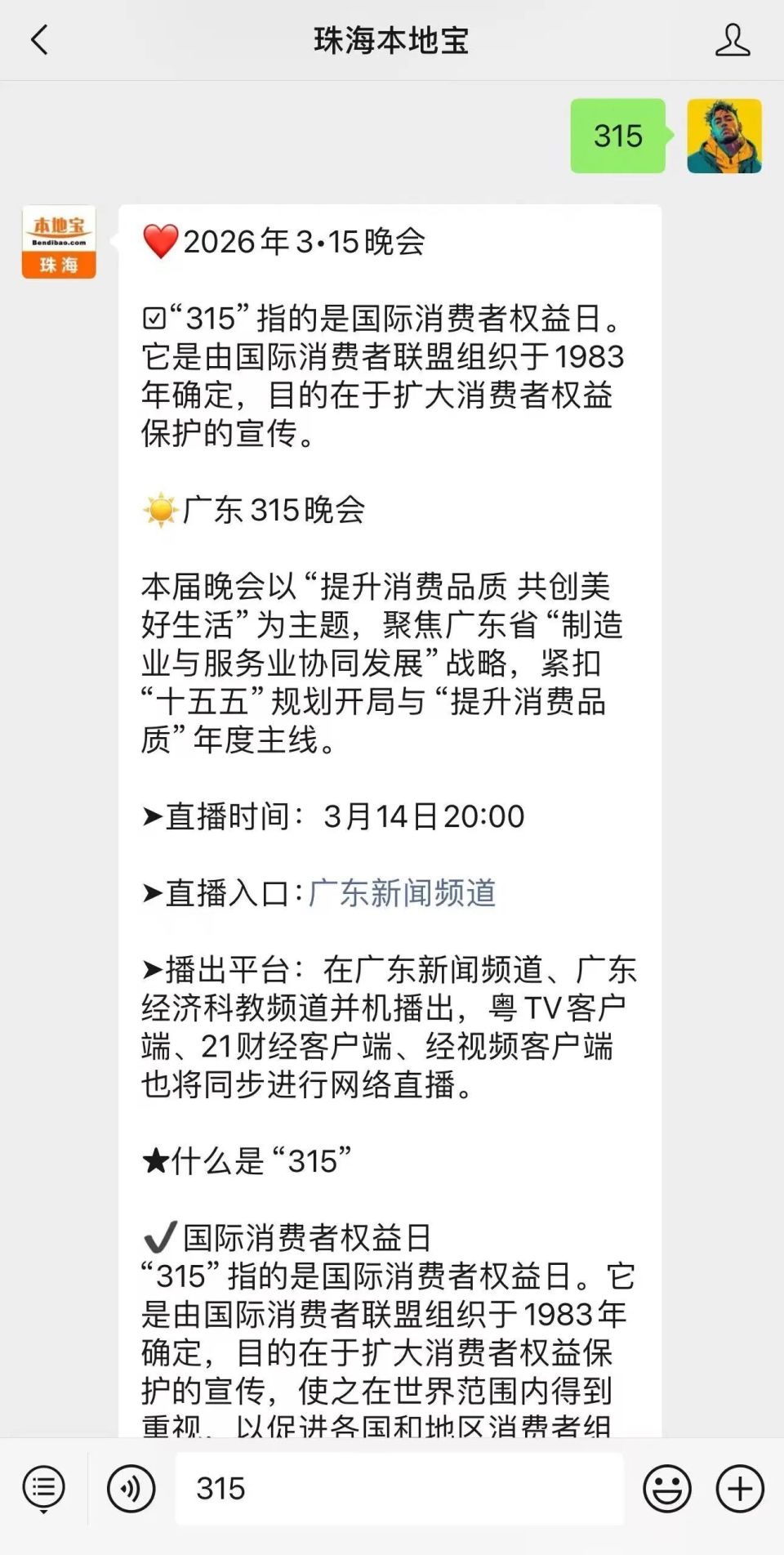Tap the 播出平台 paragraph in the article

(x=384, y=1027)
